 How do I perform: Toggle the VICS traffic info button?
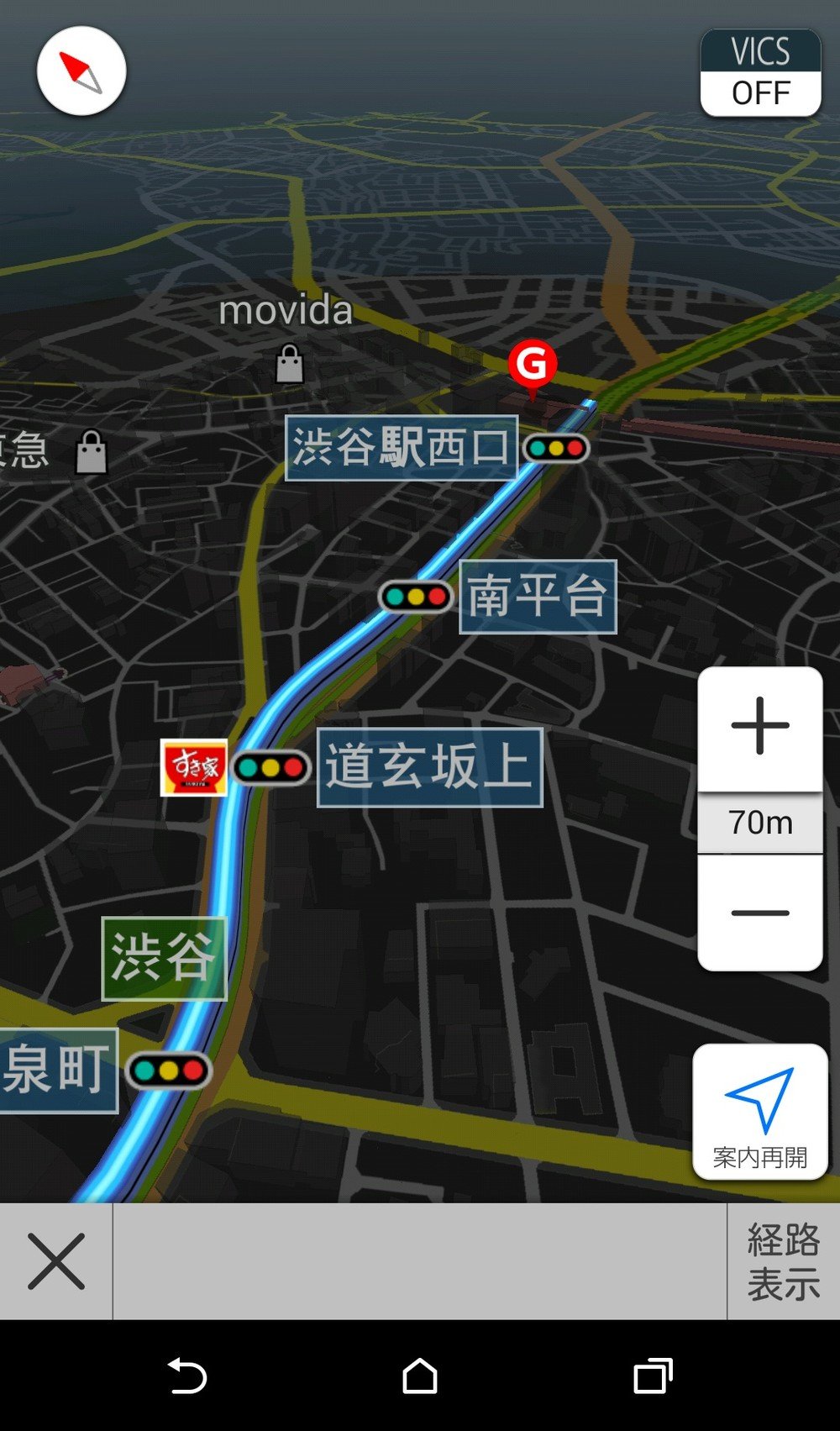tap(760, 73)
